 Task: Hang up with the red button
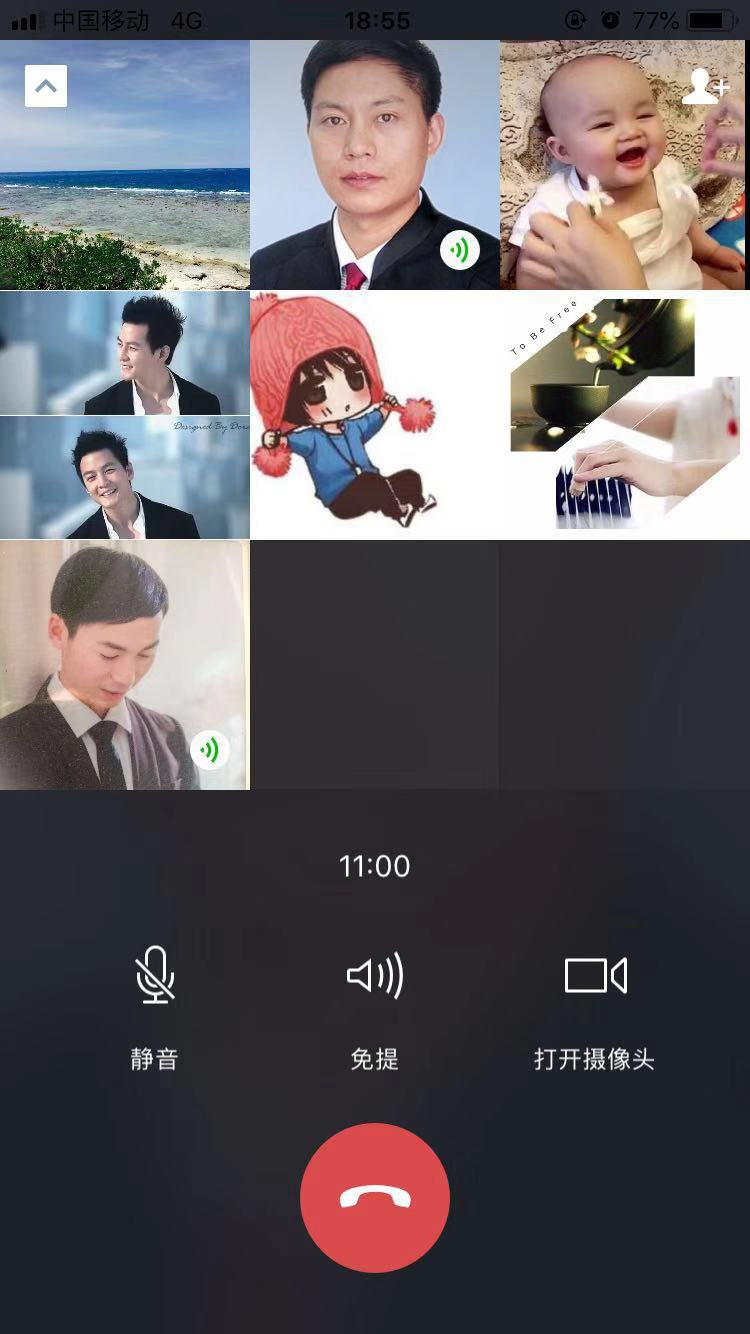click(375, 1197)
